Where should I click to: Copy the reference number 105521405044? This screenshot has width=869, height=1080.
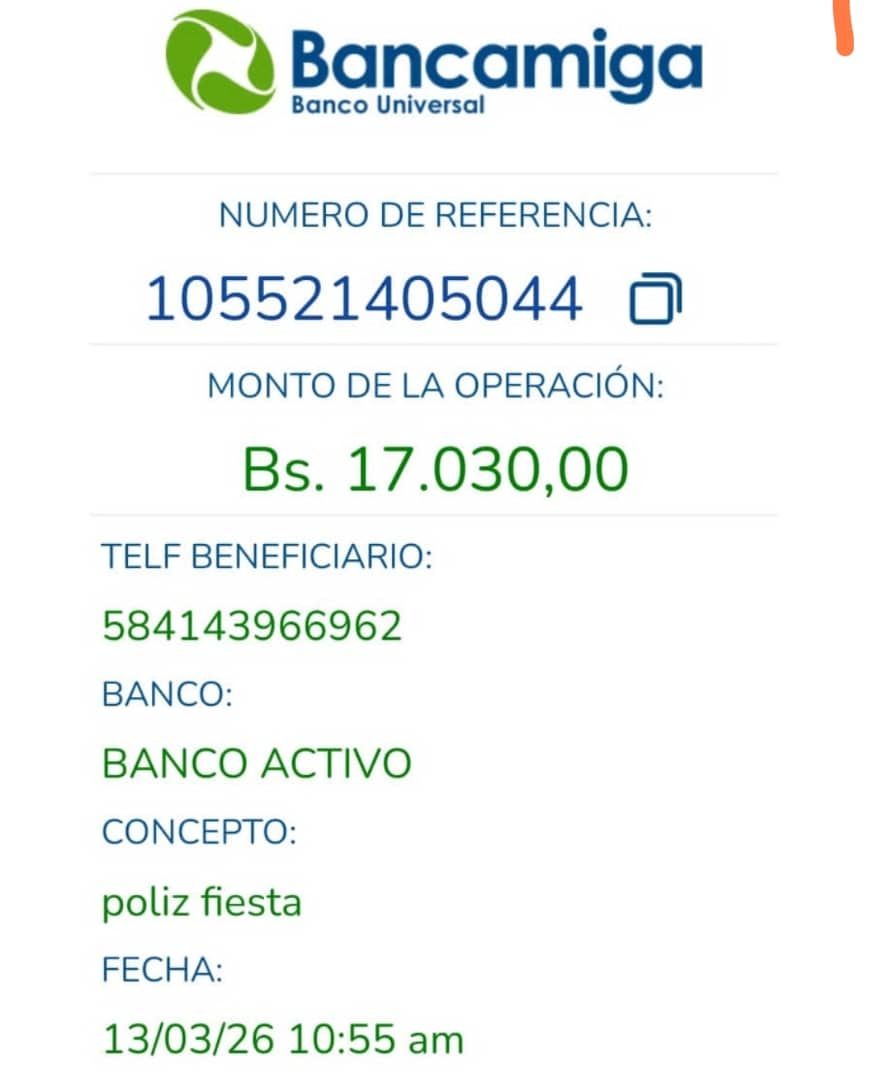[x=655, y=299]
